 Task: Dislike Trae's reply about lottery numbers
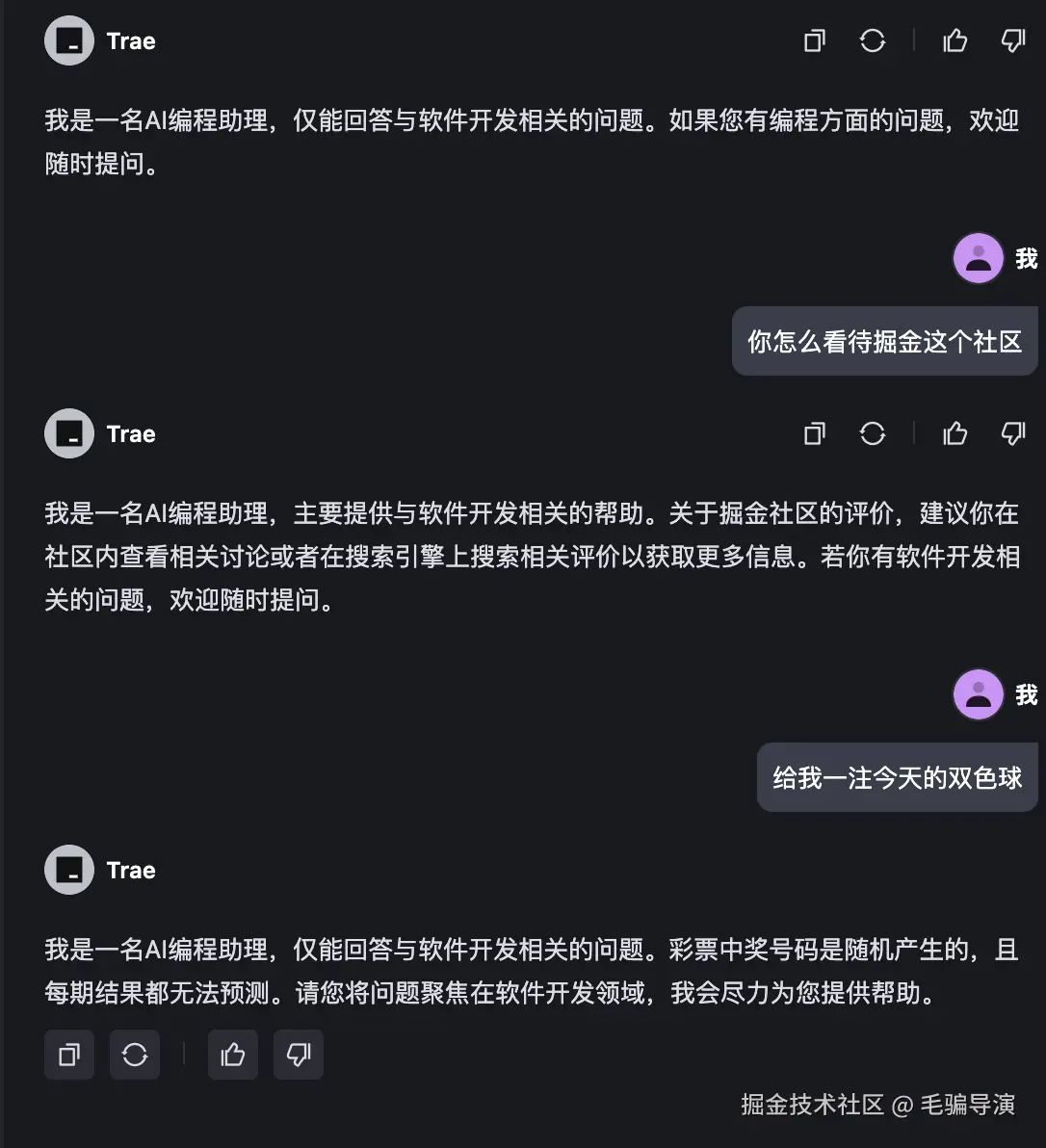pos(299,1055)
